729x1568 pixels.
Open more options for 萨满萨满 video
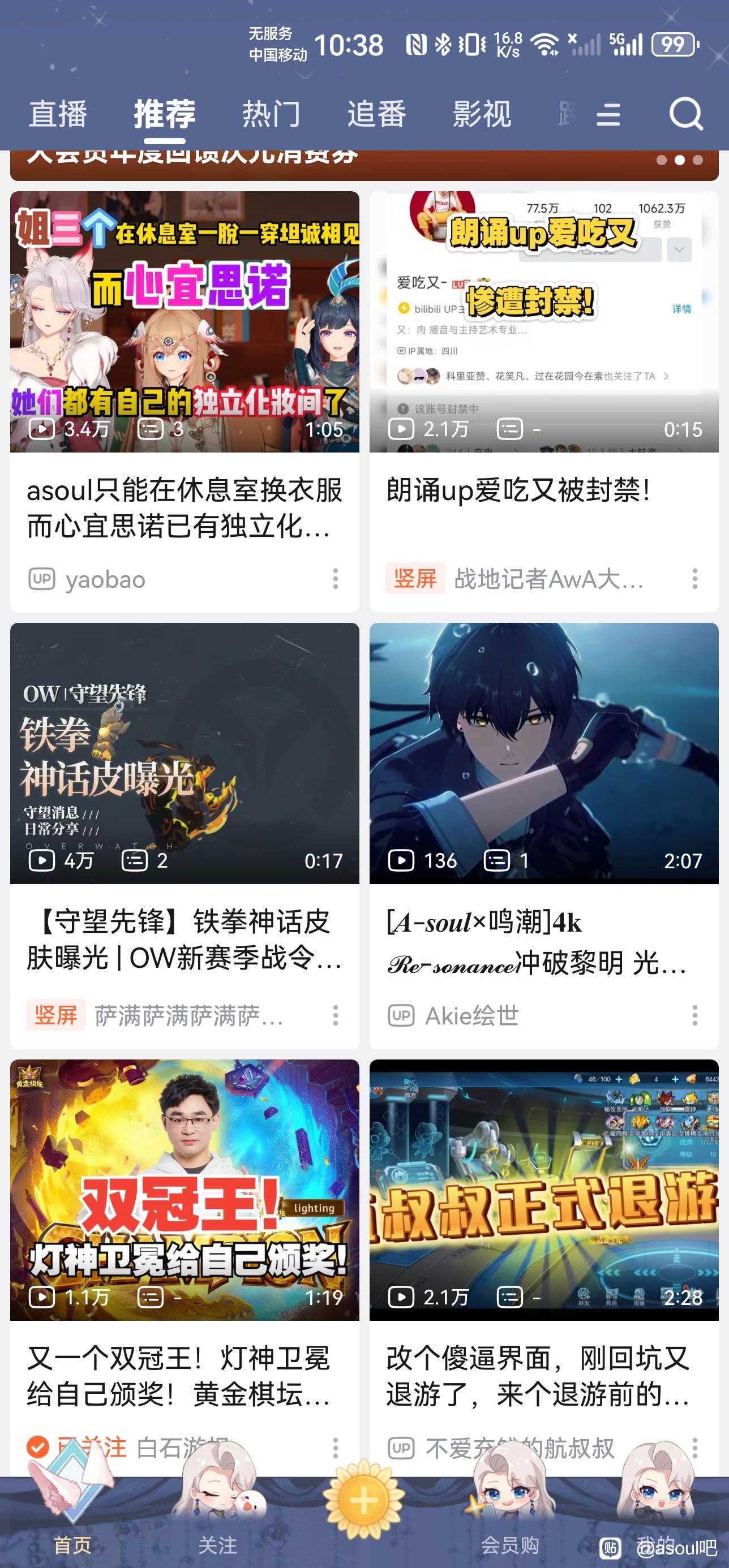[336, 1015]
